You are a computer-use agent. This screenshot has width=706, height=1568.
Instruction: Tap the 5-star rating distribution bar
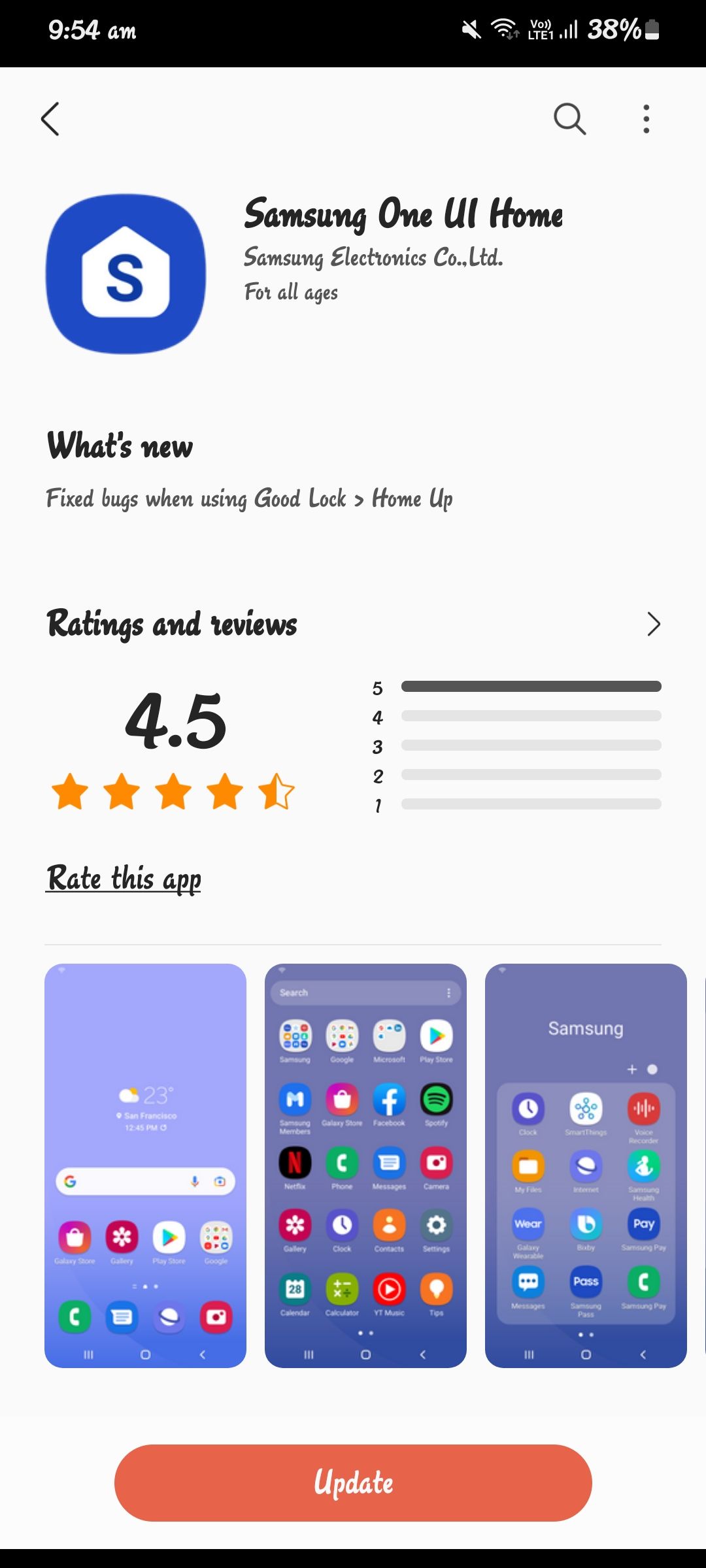[531, 686]
